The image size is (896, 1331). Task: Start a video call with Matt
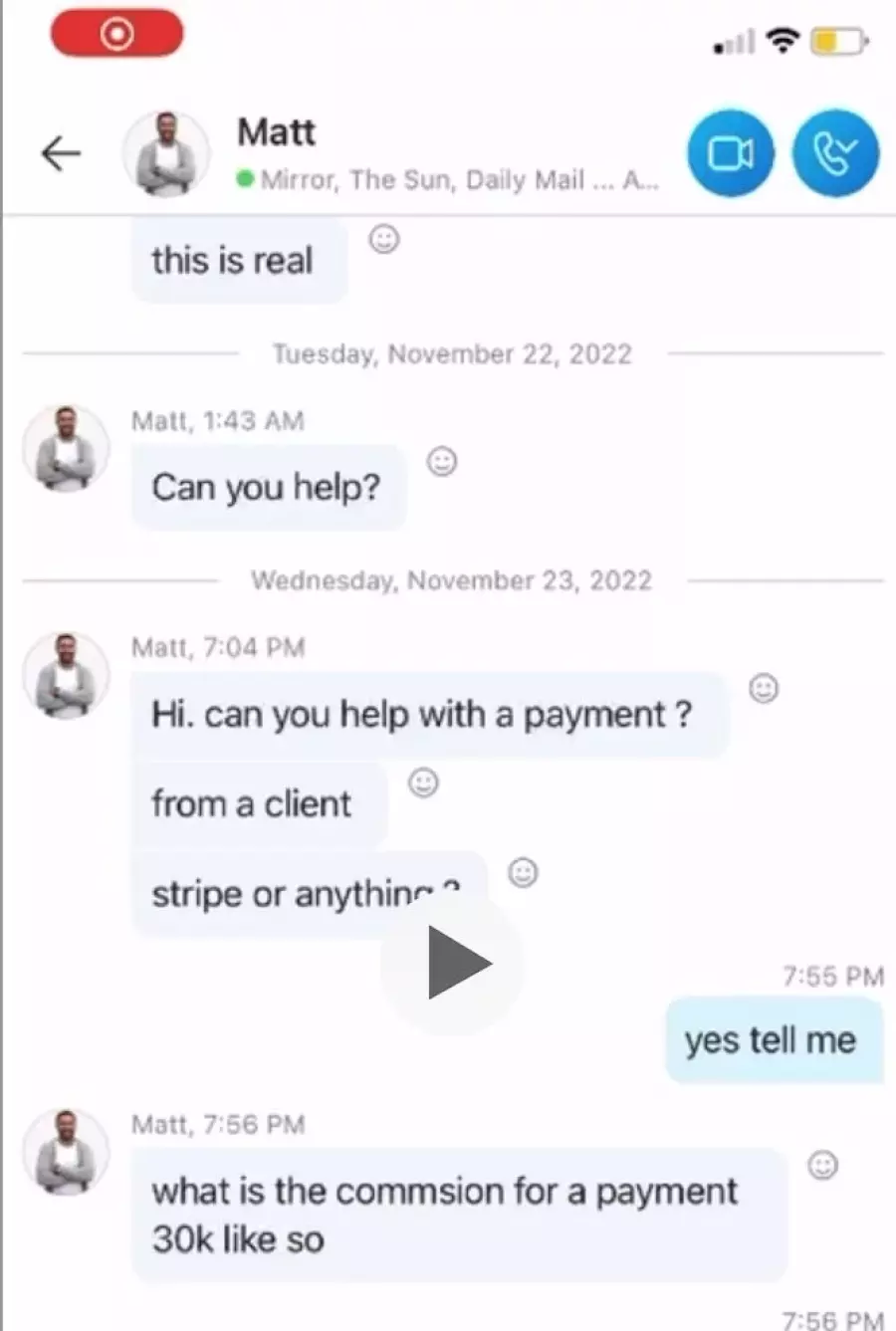(731, 153)
